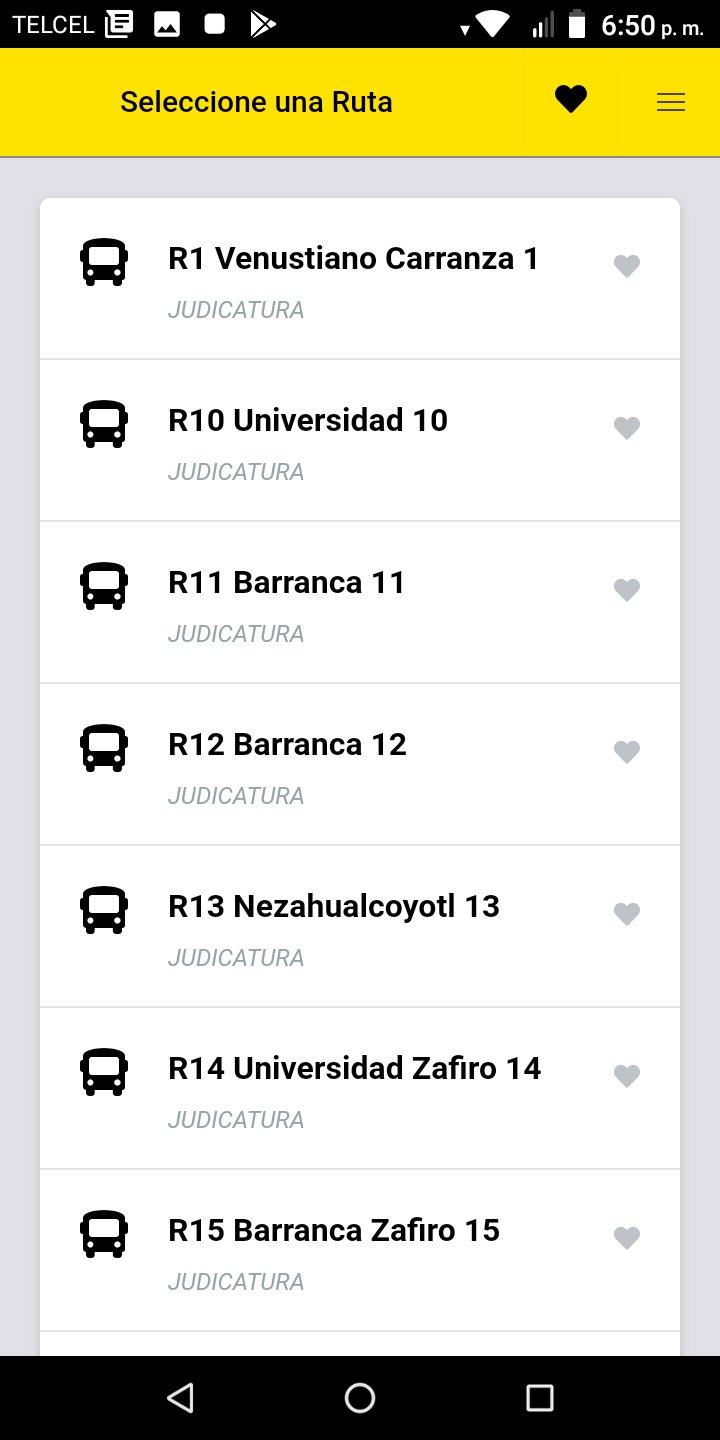Go back using the system back button
This screenshot has width=720, height=1440.
[180, 1397]
